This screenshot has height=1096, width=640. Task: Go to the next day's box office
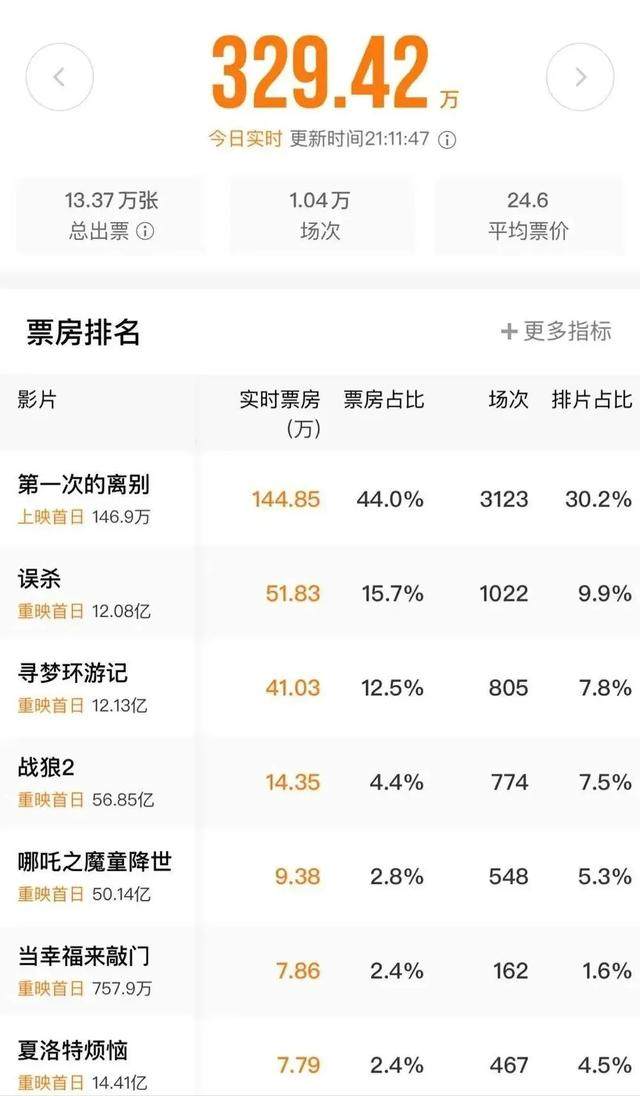pos(580,77)
